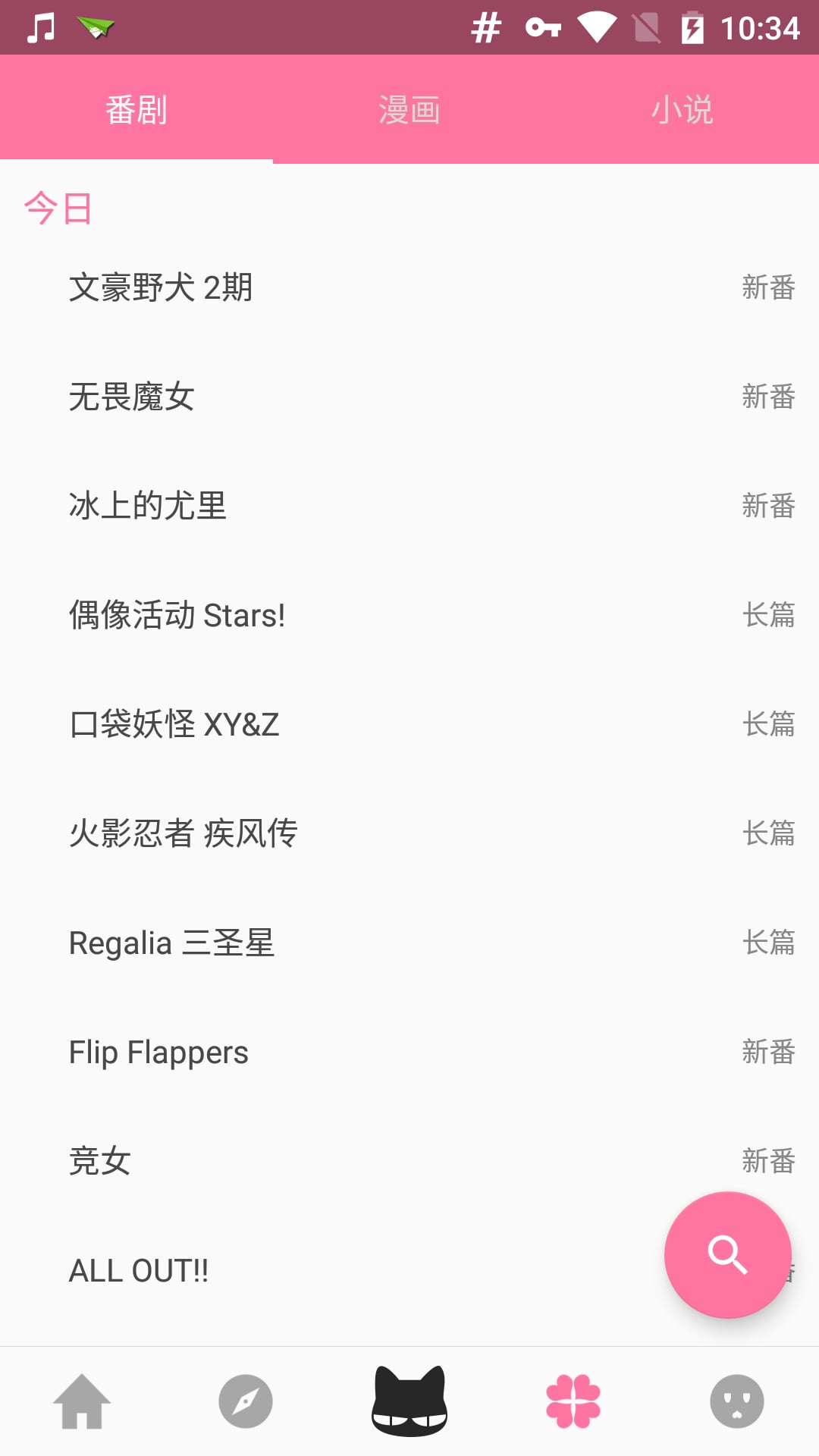
Task: Open the music note icon in status bar
Action: point(42,27)
